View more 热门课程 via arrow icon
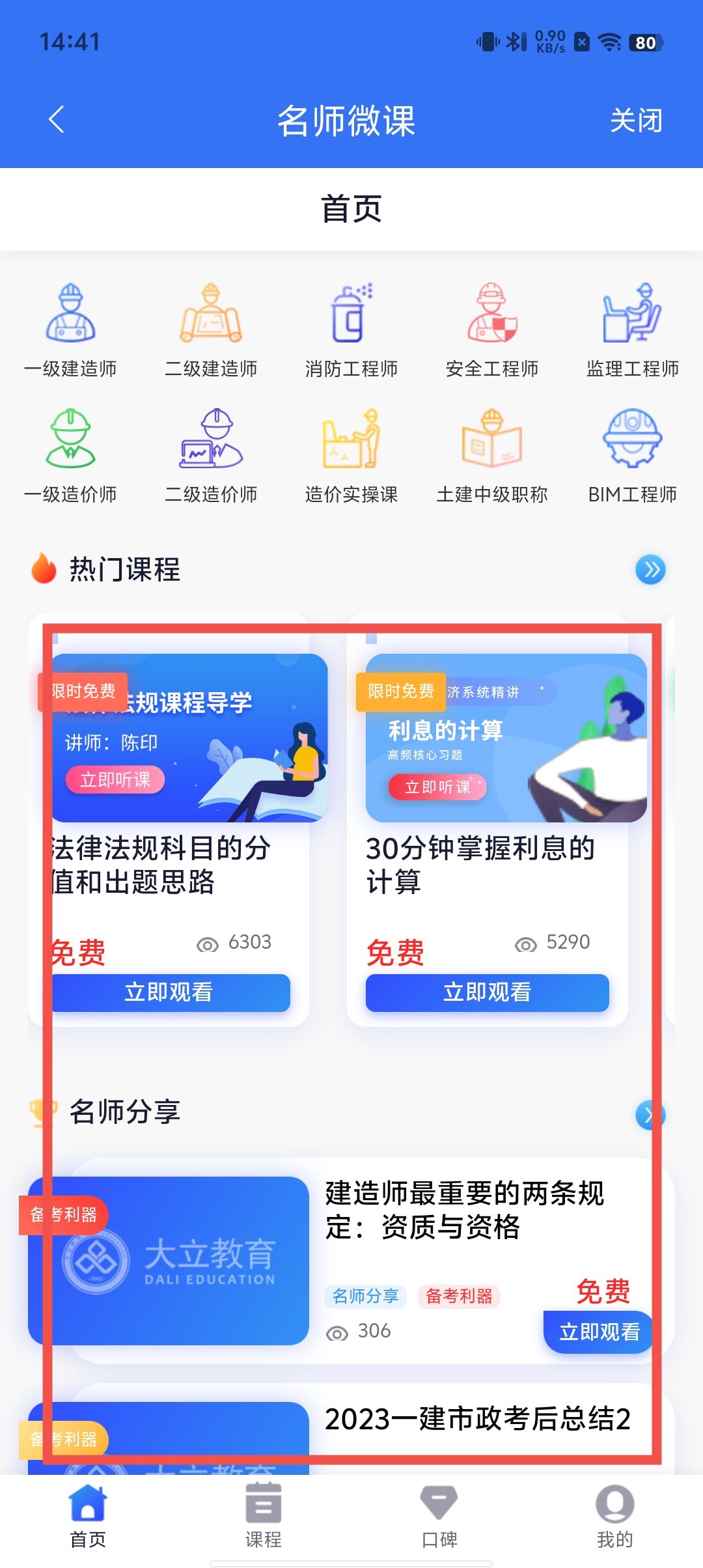Image resolution: width=703 pixels, height=1568 pixels. pos(650,570)
